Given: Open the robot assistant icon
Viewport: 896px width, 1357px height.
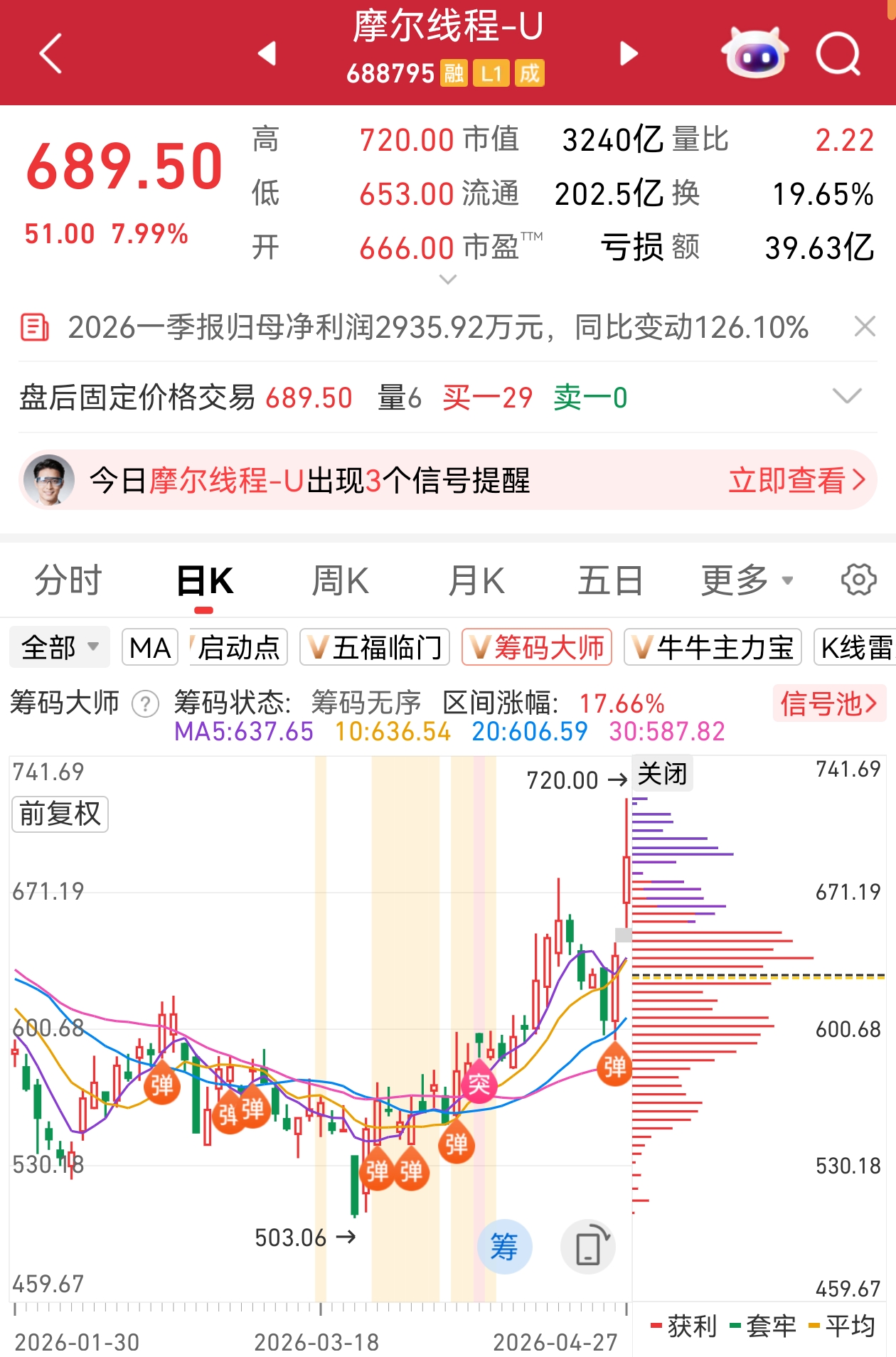Looking at the screenshot, I should [x=754, y=53].
